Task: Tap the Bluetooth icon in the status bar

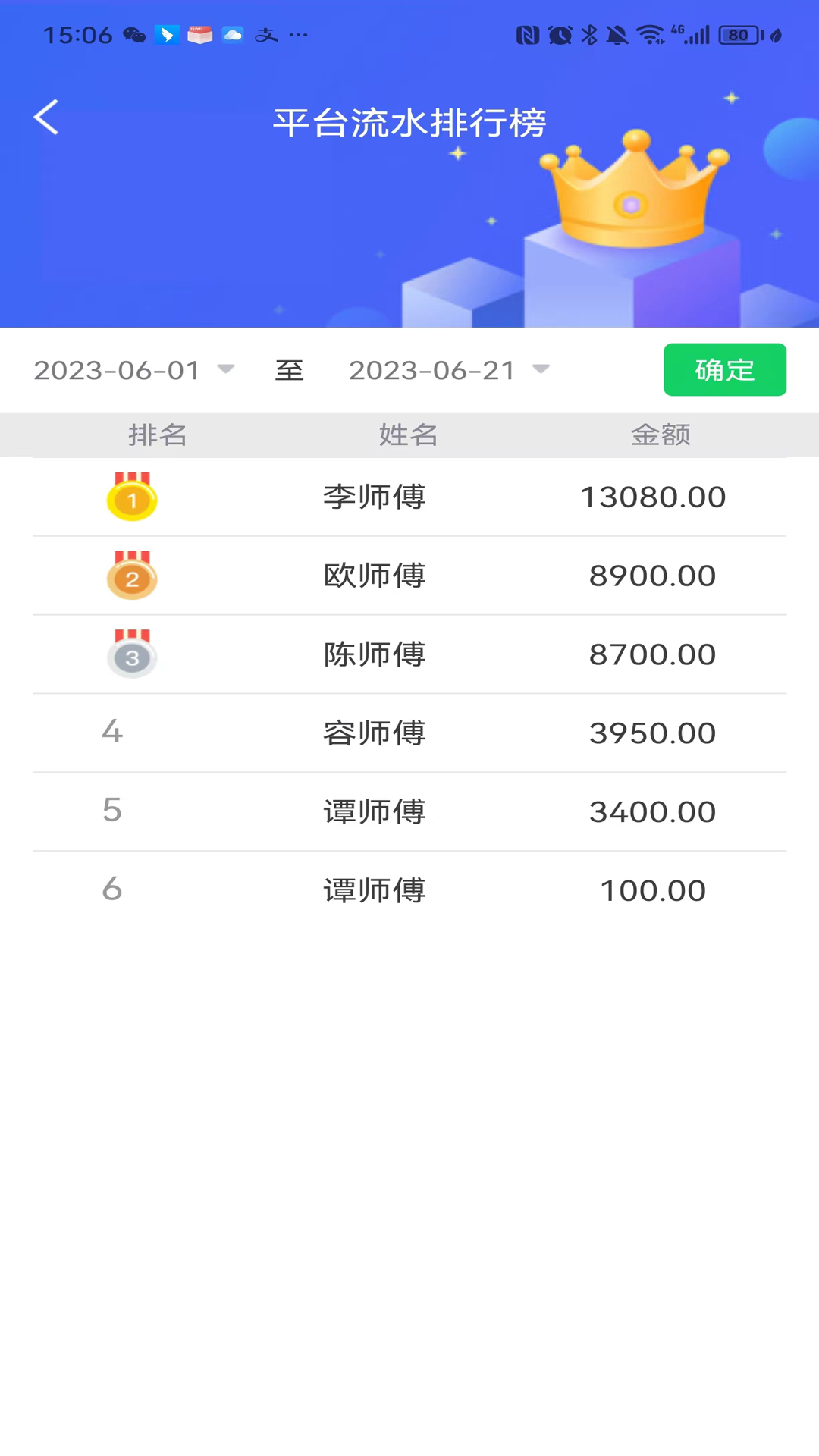Action: [589, 35]
